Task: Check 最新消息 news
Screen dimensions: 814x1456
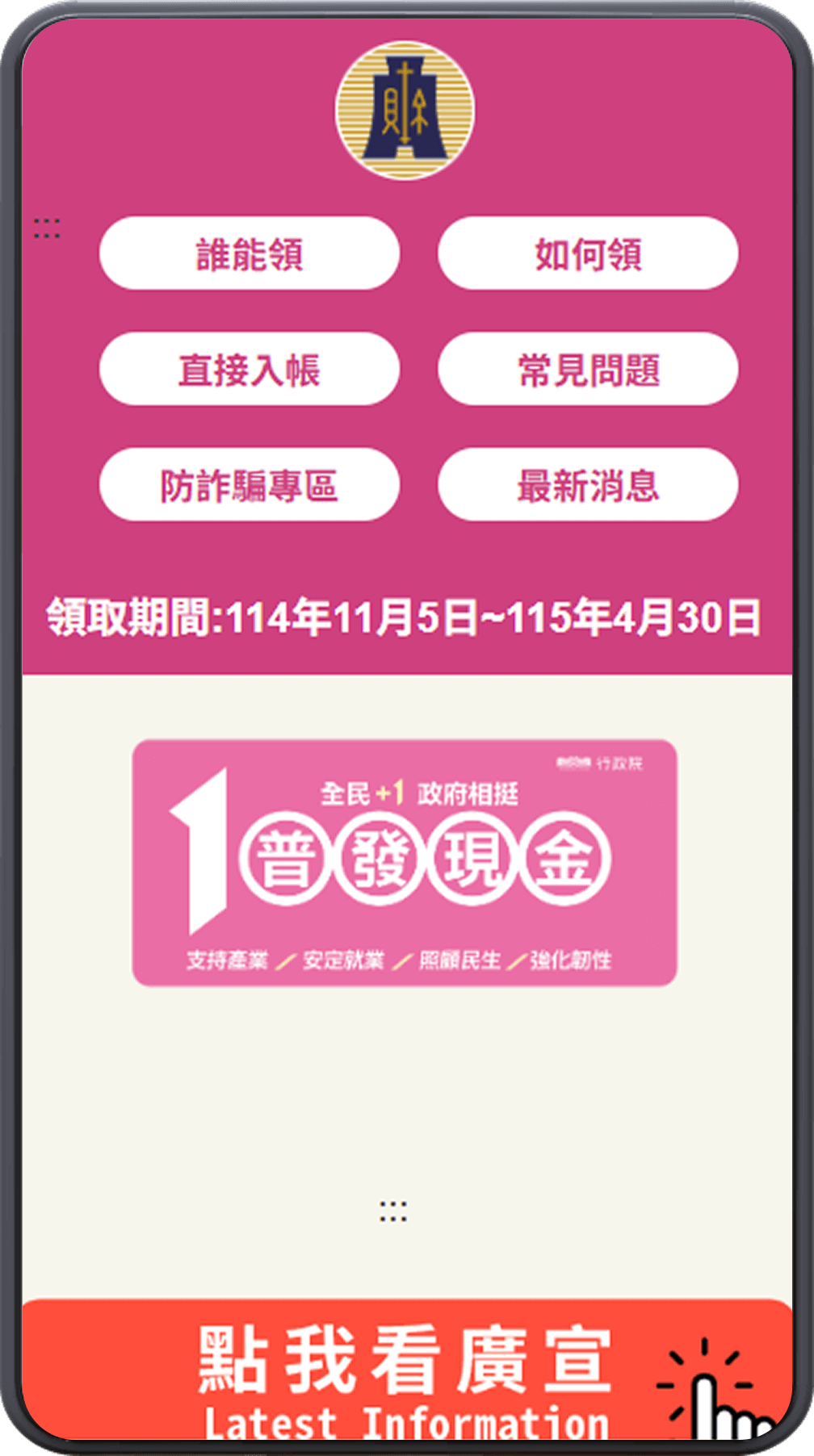Action: [588, 485]
